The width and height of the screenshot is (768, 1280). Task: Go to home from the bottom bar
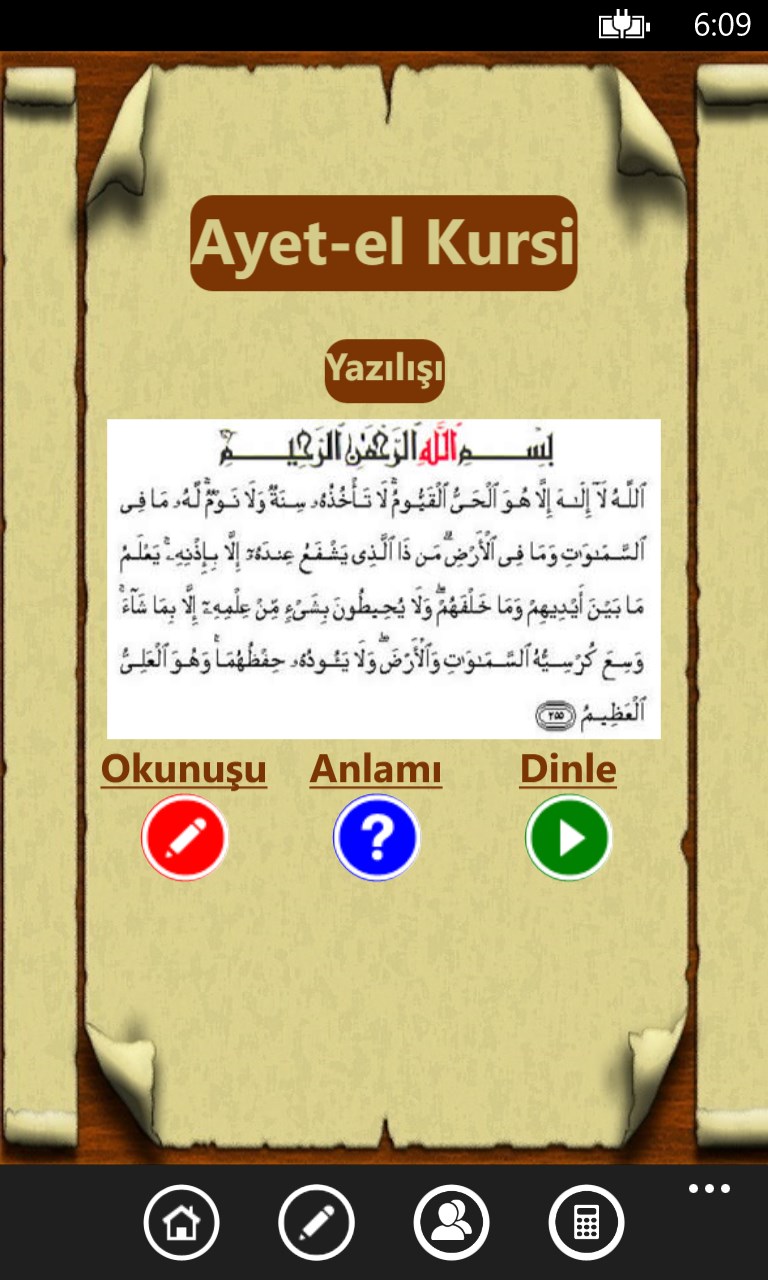tap(182, 1222)
